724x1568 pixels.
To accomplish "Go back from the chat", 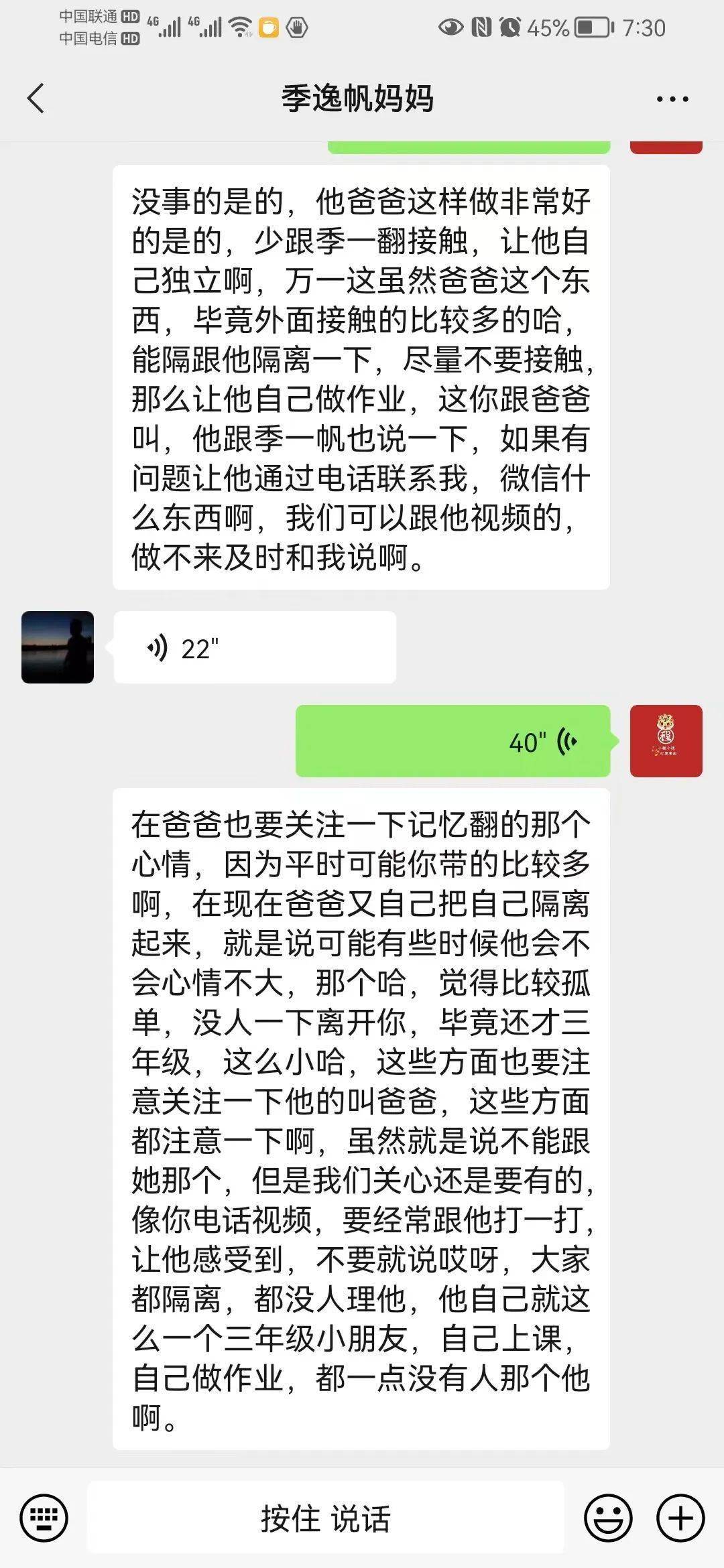I will [x=36, y=99].
